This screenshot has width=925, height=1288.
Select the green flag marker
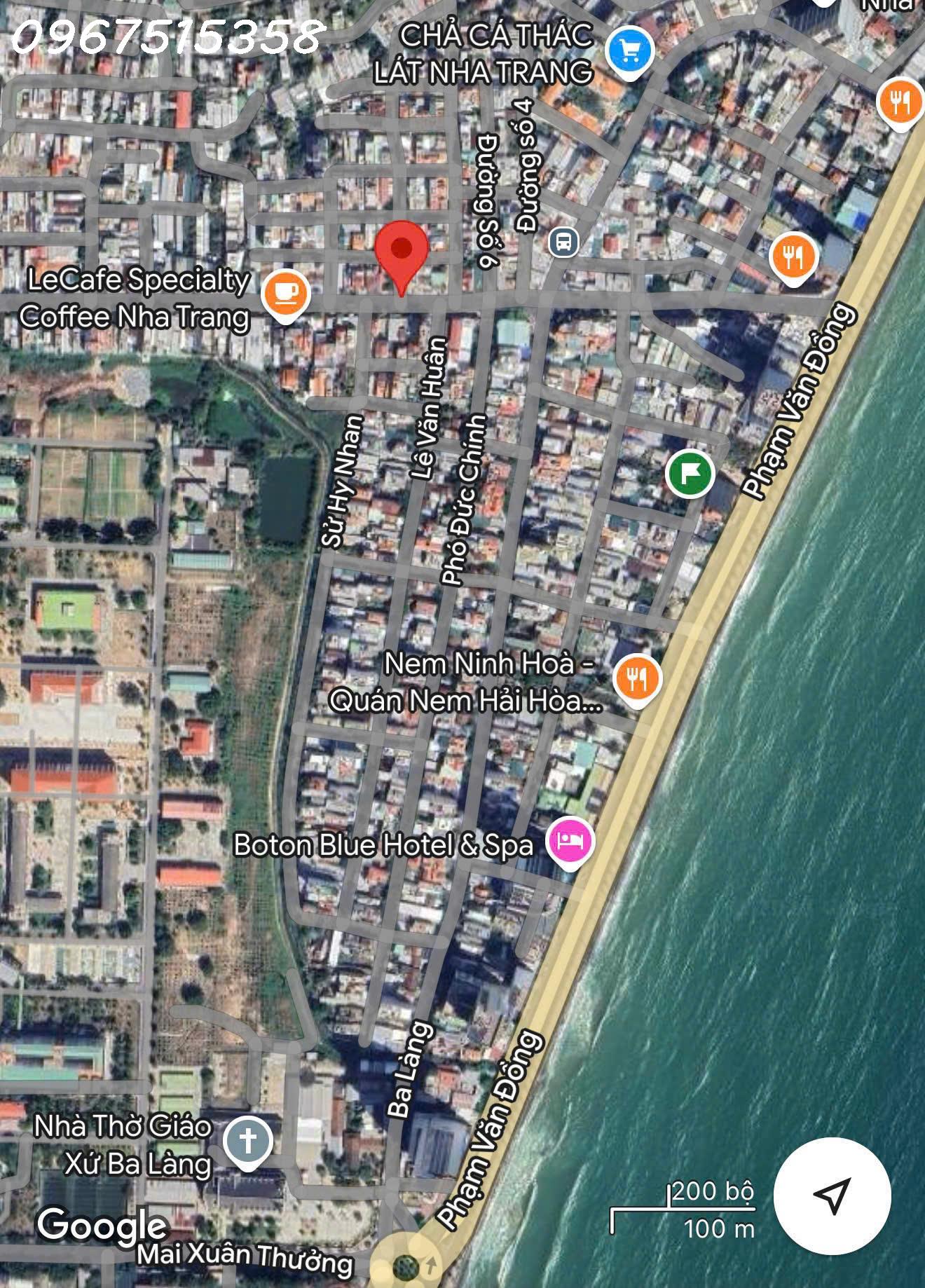coord(690,473)
